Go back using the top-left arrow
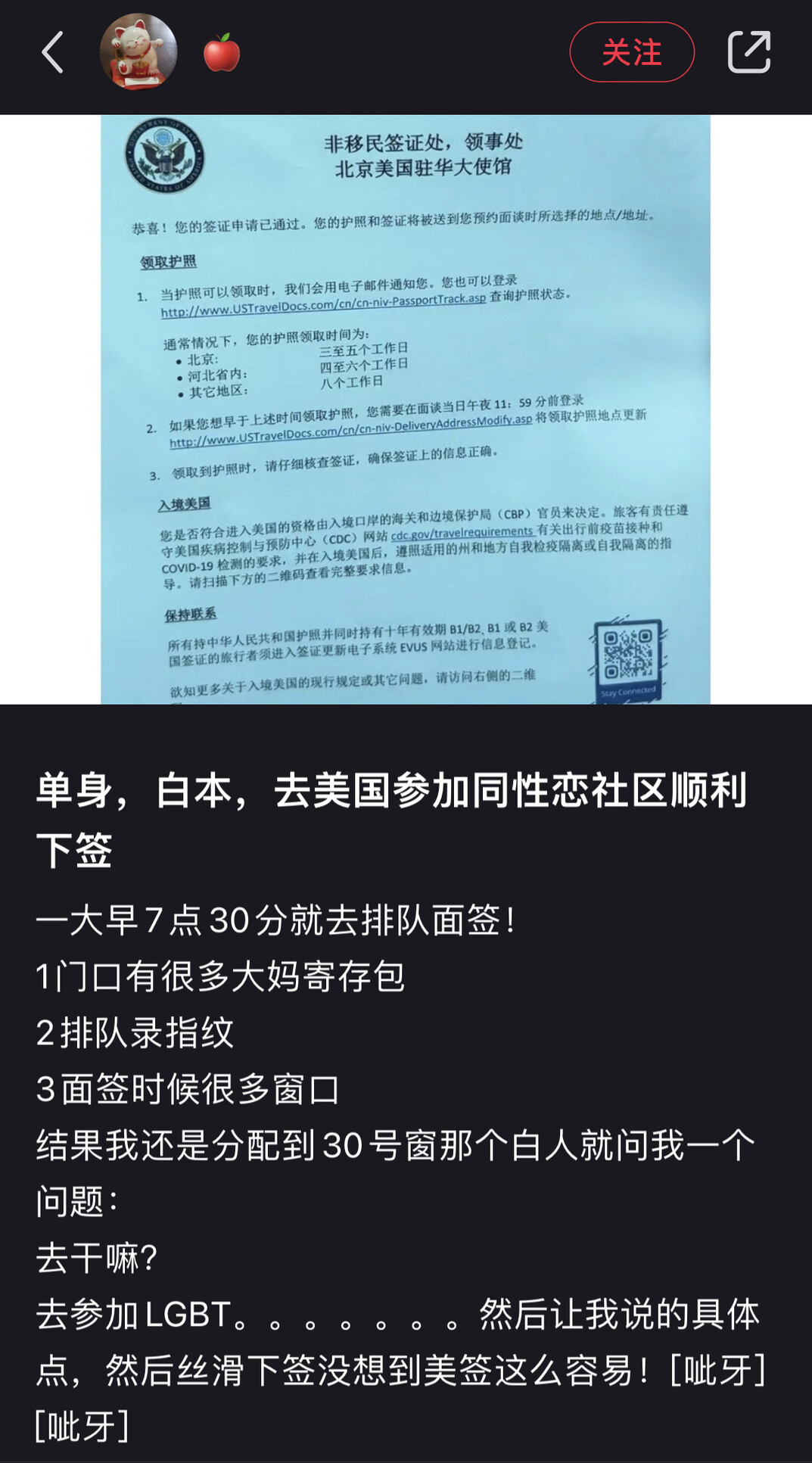 point(52,52)
